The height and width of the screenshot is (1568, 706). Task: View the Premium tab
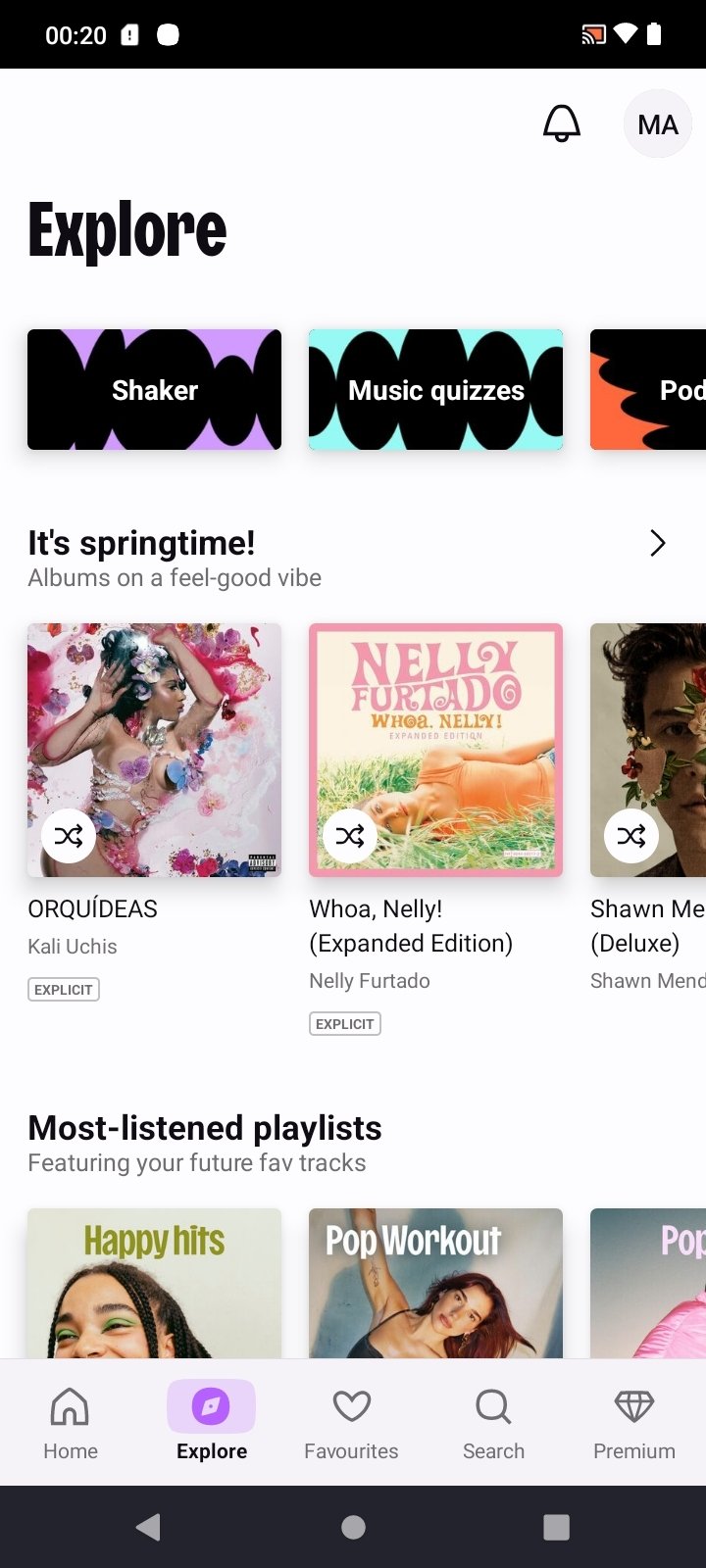[634, 1423]
